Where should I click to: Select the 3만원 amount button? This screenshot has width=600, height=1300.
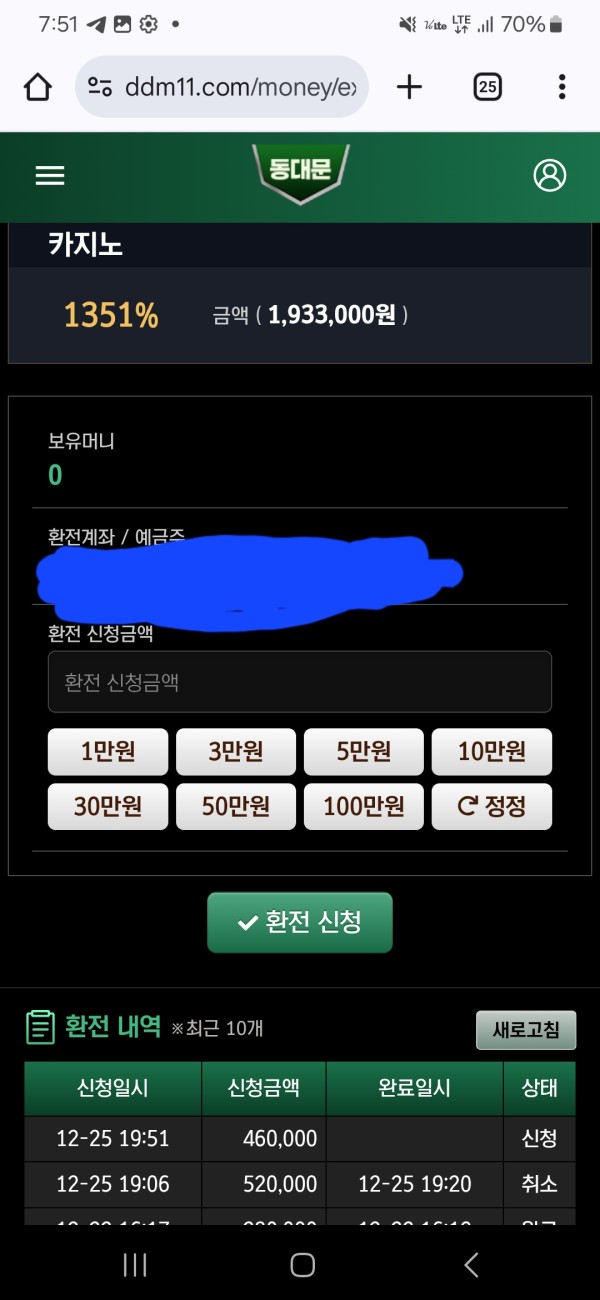tap(236, 752)
